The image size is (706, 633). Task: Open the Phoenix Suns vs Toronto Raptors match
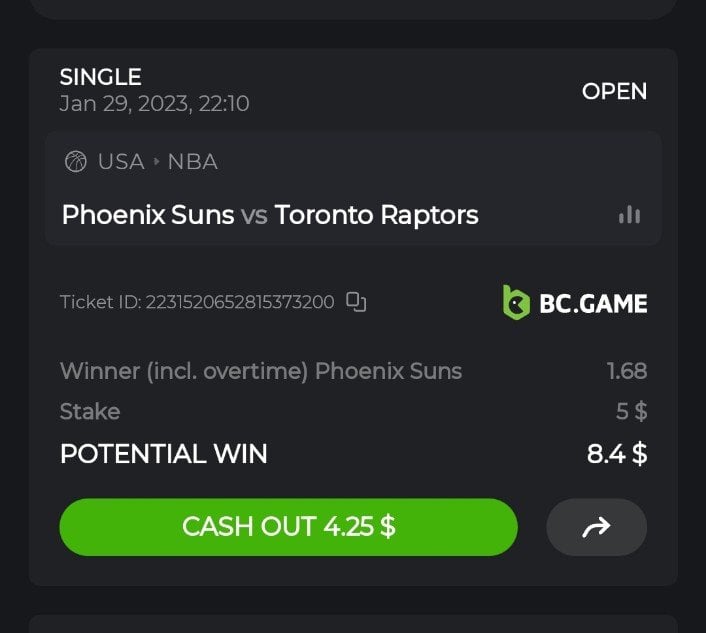[270, 215]
